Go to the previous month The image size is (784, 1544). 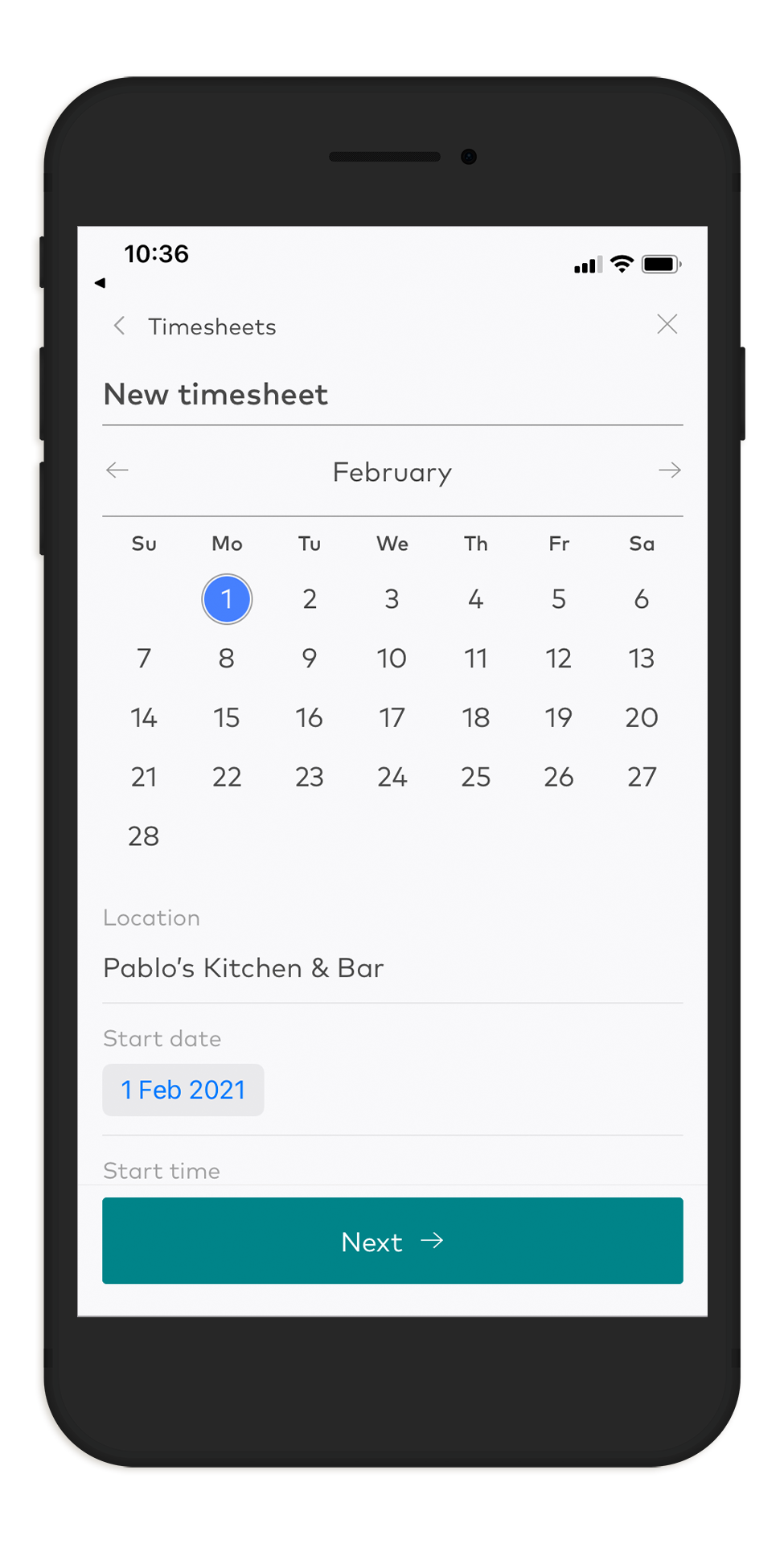pyautogui.click(x=117, y=470)
